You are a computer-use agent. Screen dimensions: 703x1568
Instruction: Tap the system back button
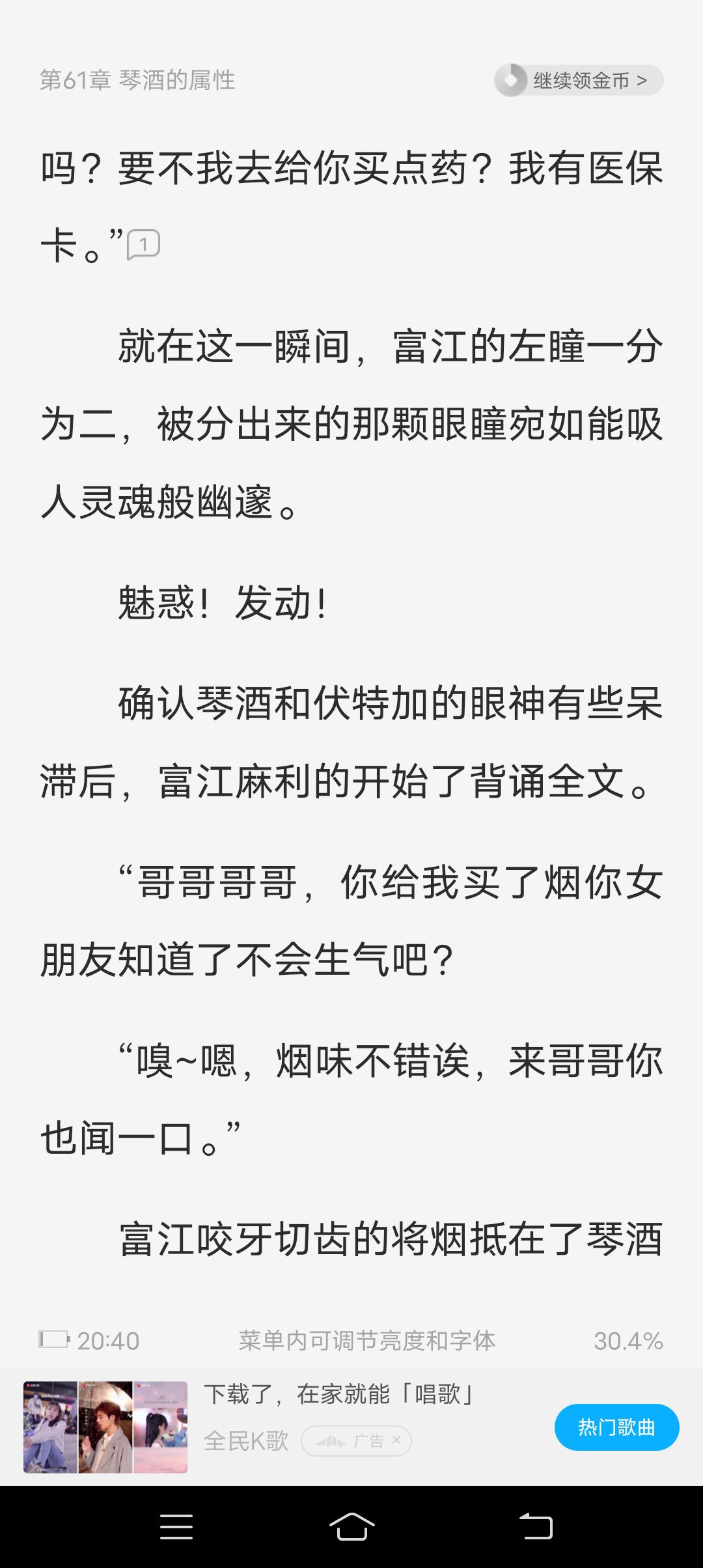[536, 1526]
